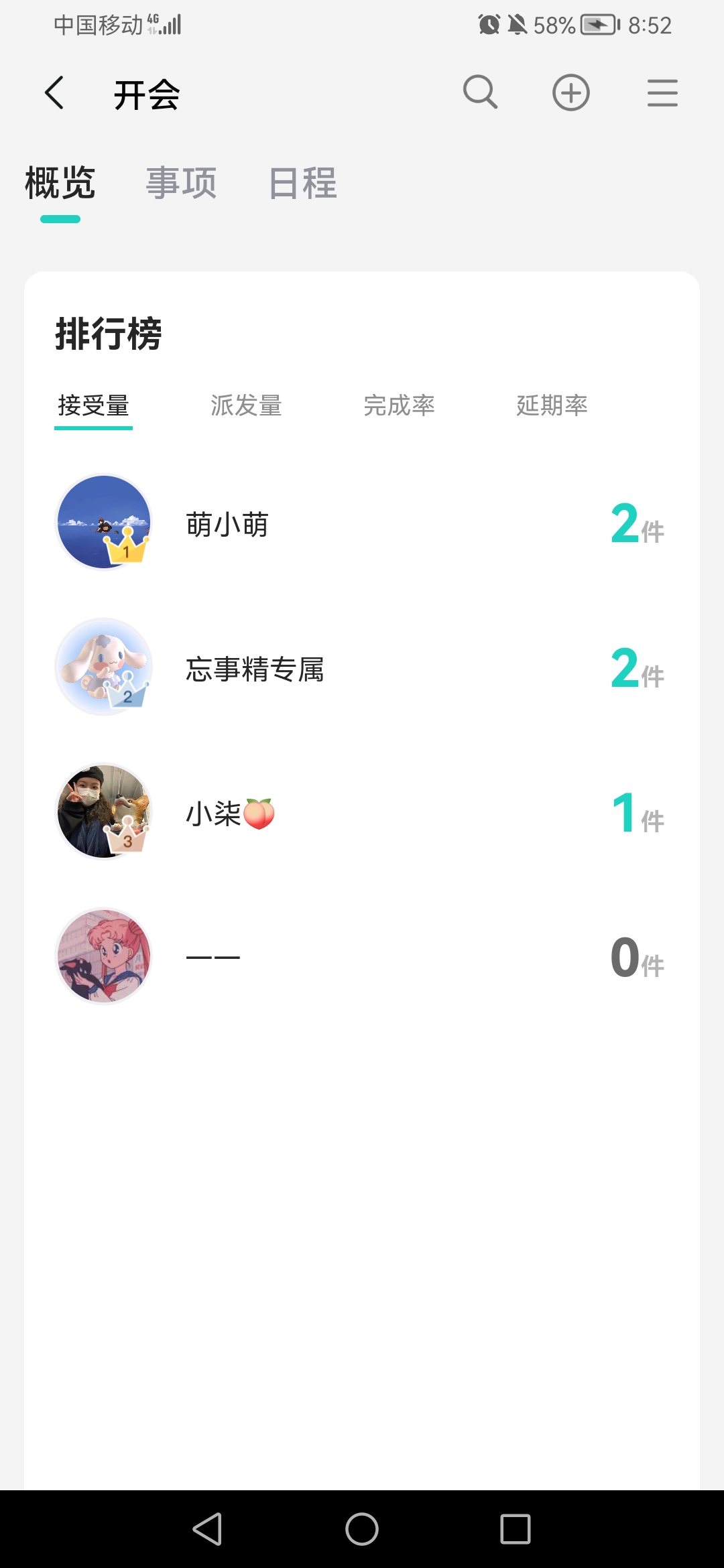Image resolution: width=724 pixels, height=1568 pixels.
Task: Show the 完成率 ranking
Action: click(399, 405)
